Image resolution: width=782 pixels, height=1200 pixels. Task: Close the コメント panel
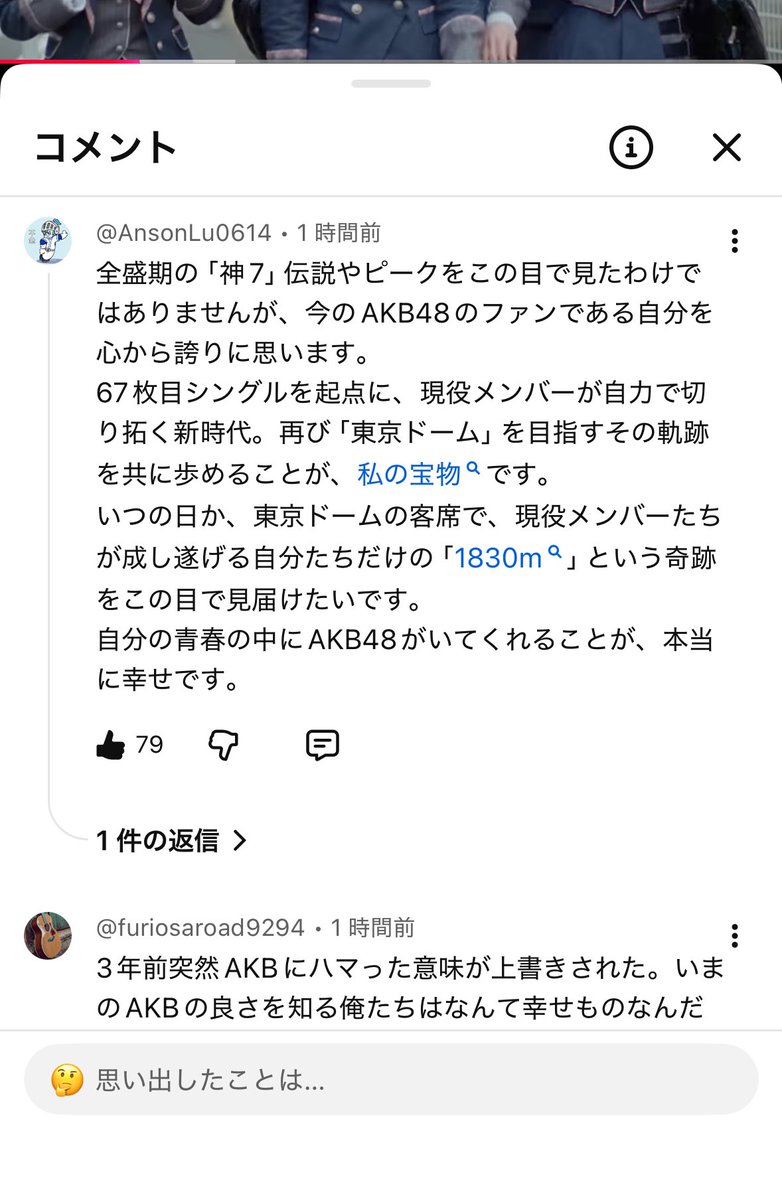(x=727, y=147)
